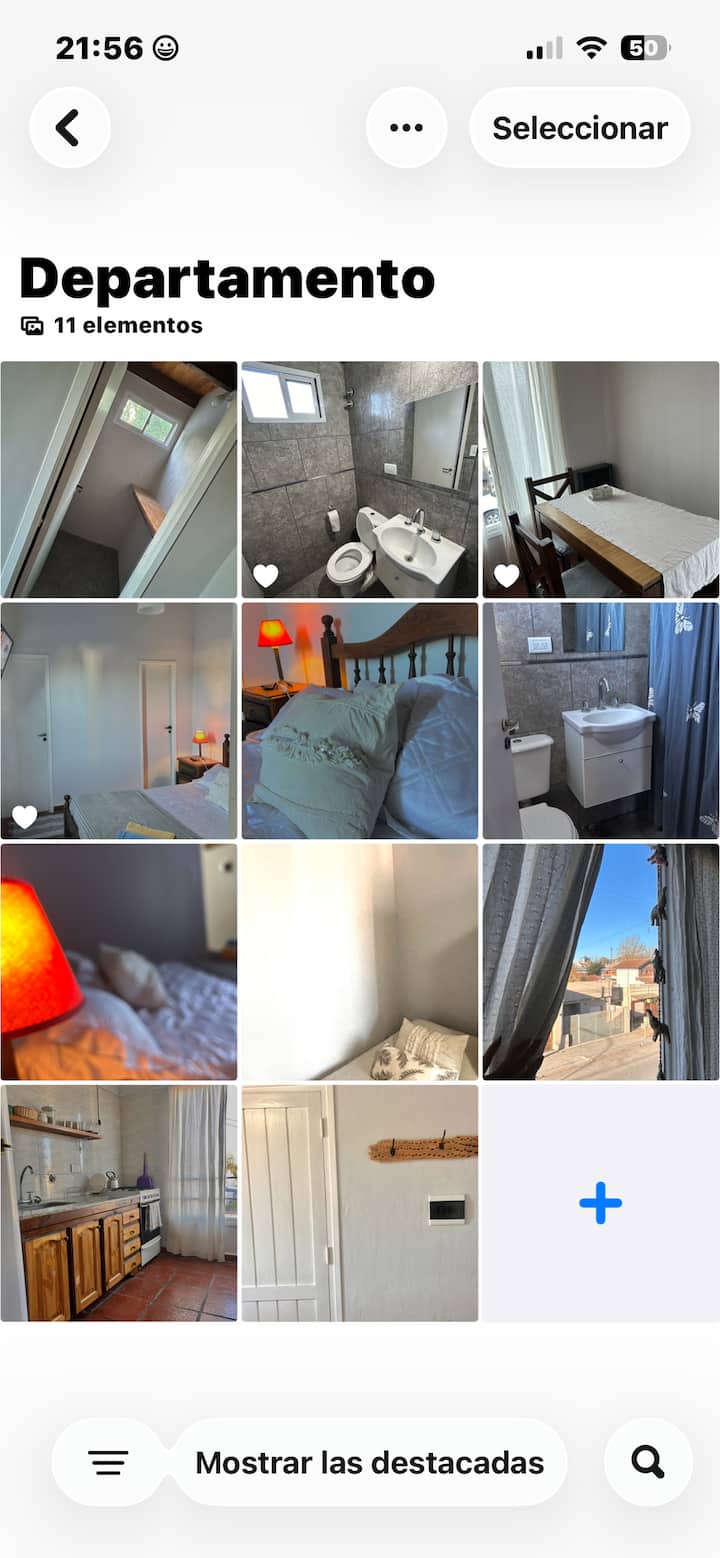Add photos with the blue plus tile
This screenshot has width=720, height=1558.
tap(600, 1203)
